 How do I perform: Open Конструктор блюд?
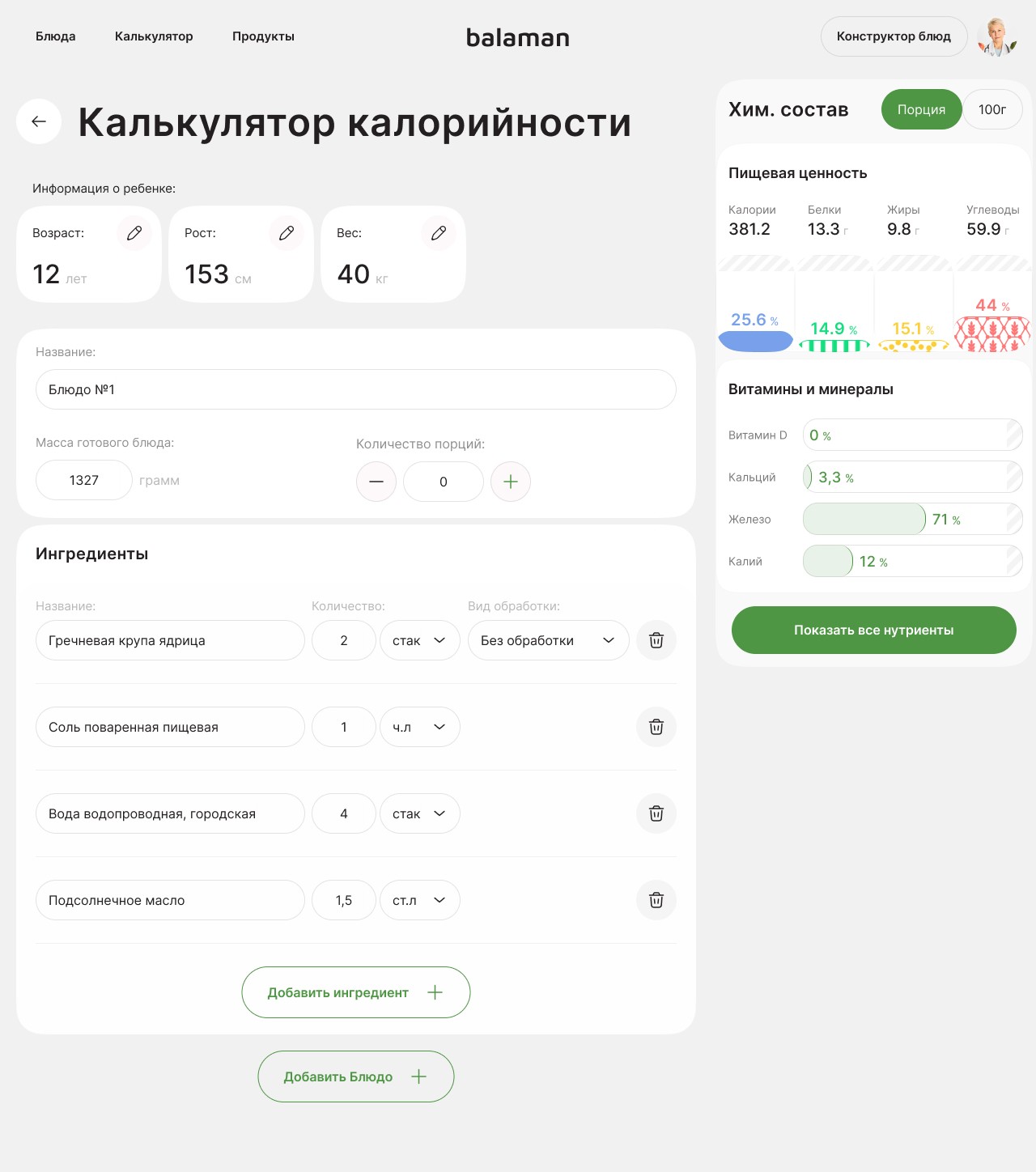(x=894, y=36)
